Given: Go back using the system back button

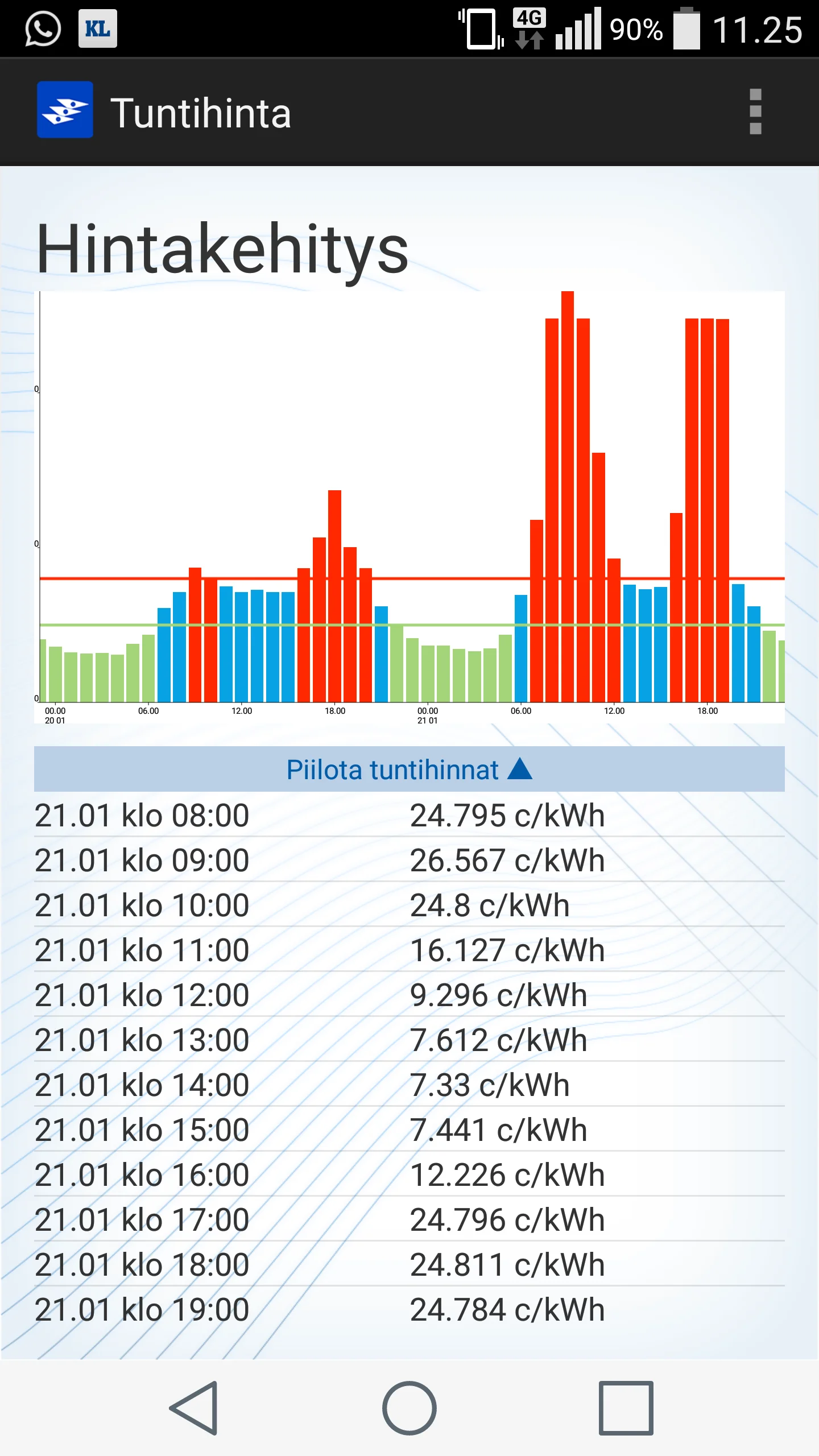Looking at the screenshot, I should 194,1408.
